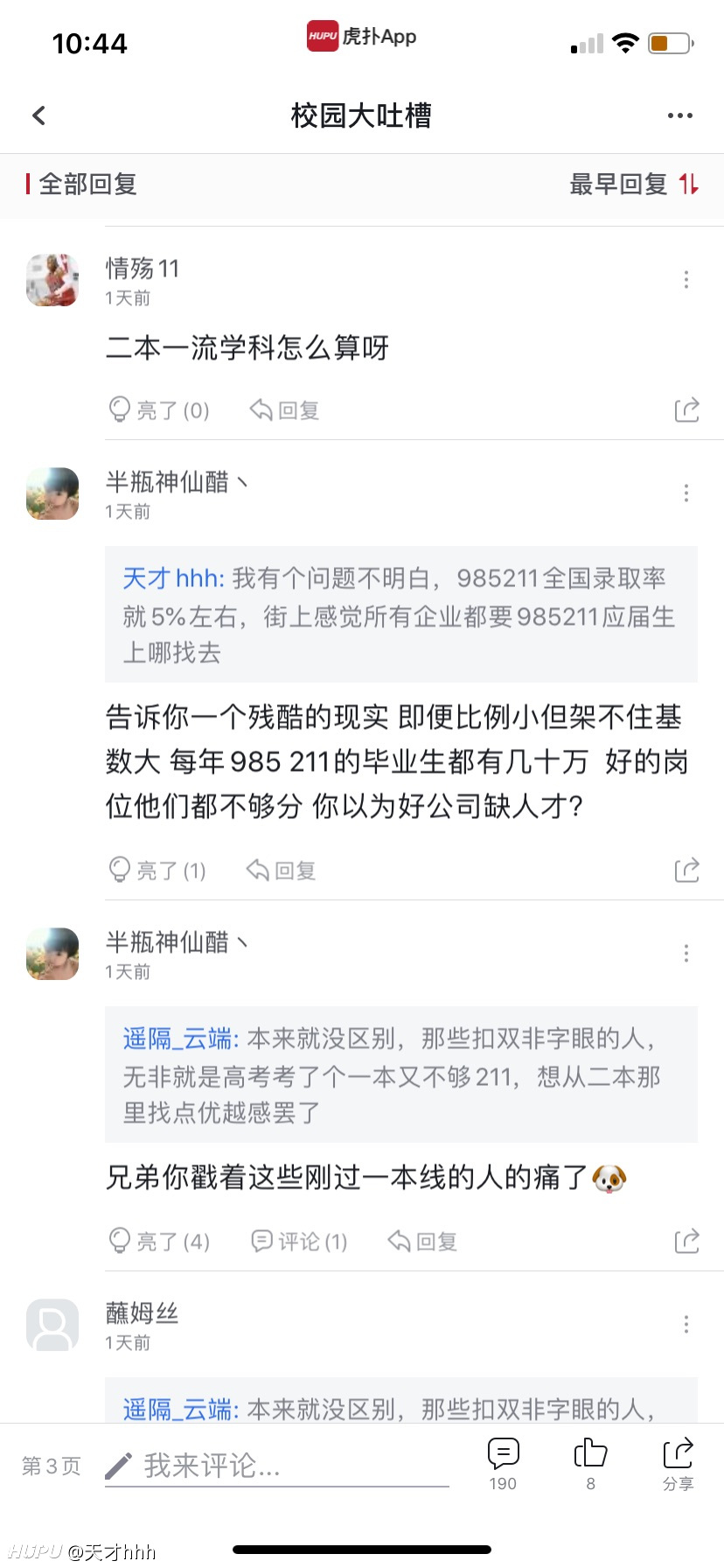This screenshot has width=724, height=1568.
Task: Open options menu on 蘸姆丝's comment
Action: tap(686, 1324)
